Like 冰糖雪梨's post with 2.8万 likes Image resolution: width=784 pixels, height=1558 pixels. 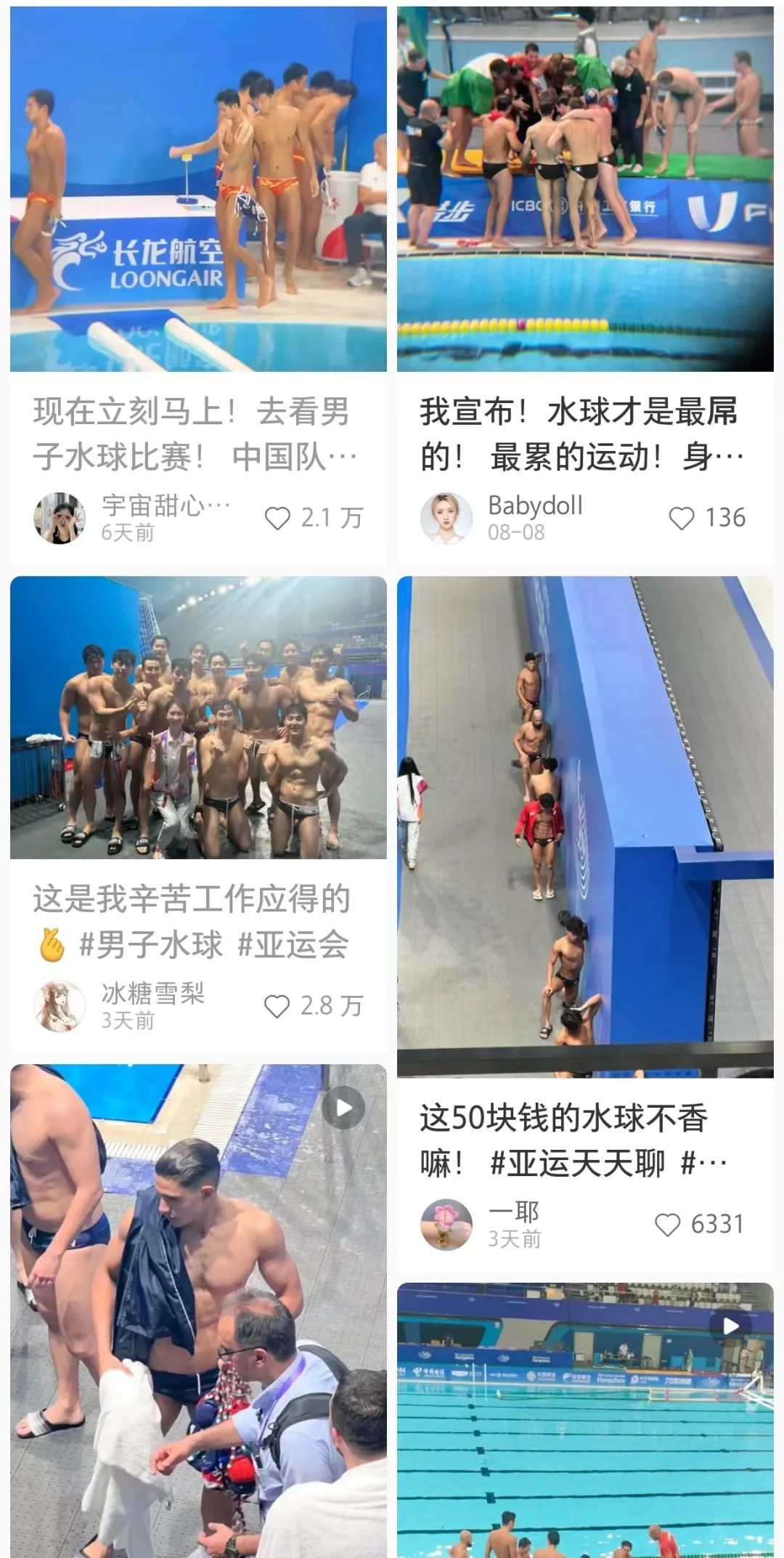coord(277,1006)
